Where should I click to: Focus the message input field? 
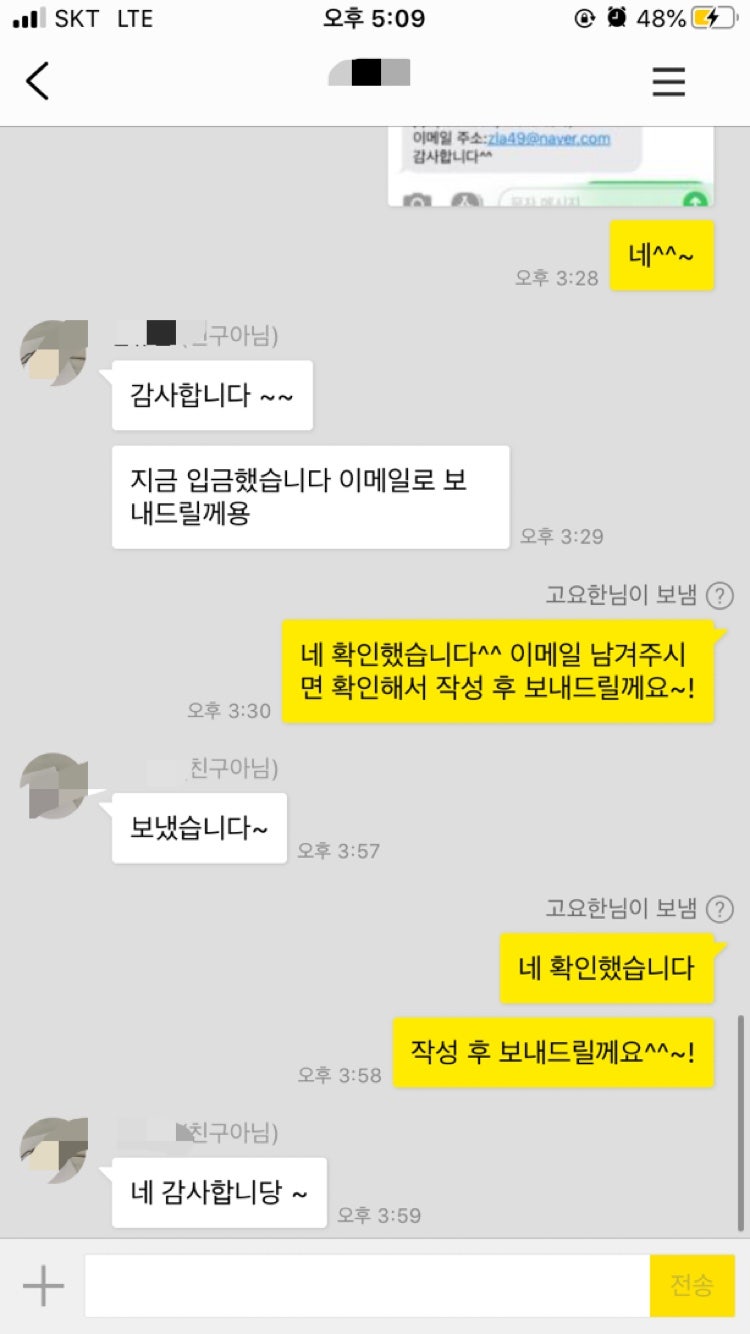click(x=367, y=1286)
